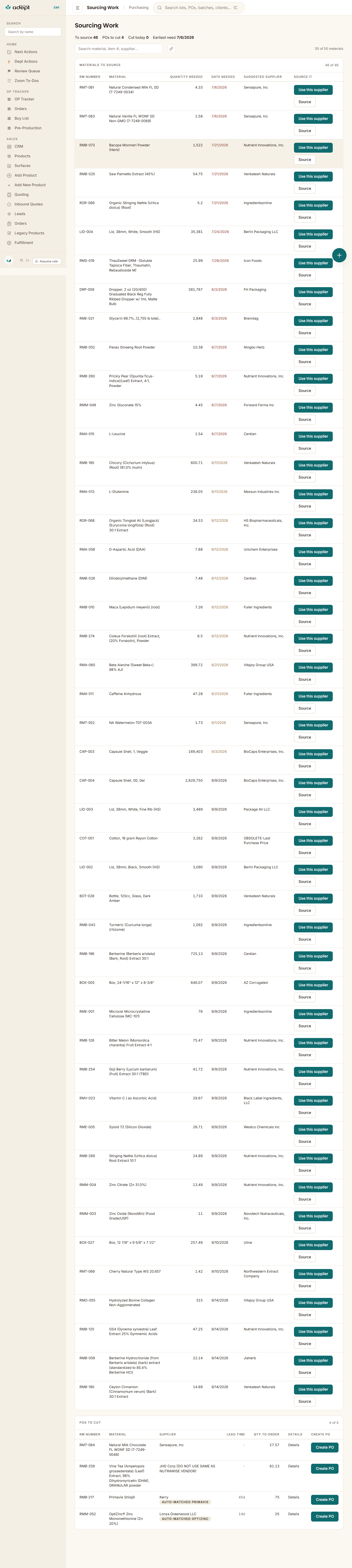Navigate to CRM under Sales
This screenshot has width=352, height=1568.
pos(19,147)
